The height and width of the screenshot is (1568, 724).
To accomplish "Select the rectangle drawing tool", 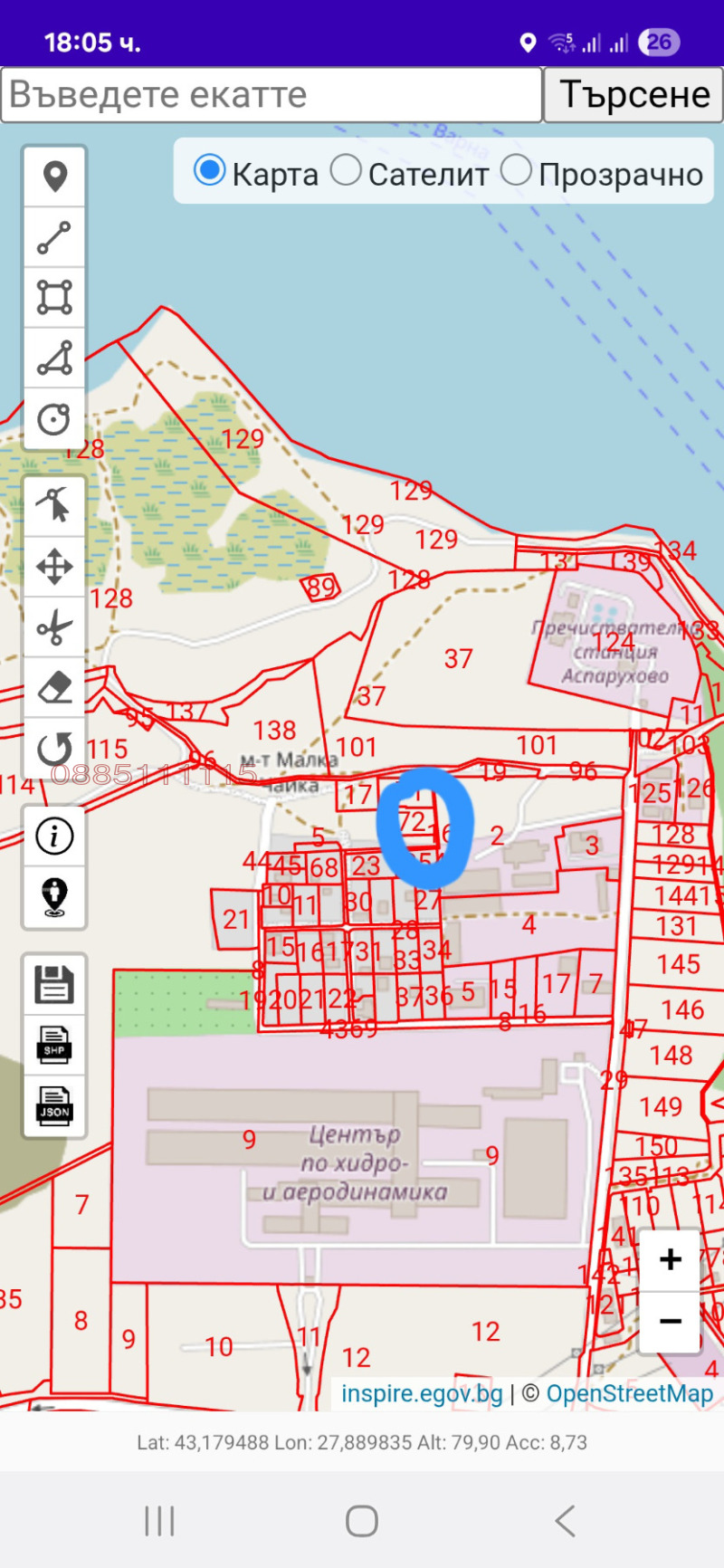I will point(54,297).
